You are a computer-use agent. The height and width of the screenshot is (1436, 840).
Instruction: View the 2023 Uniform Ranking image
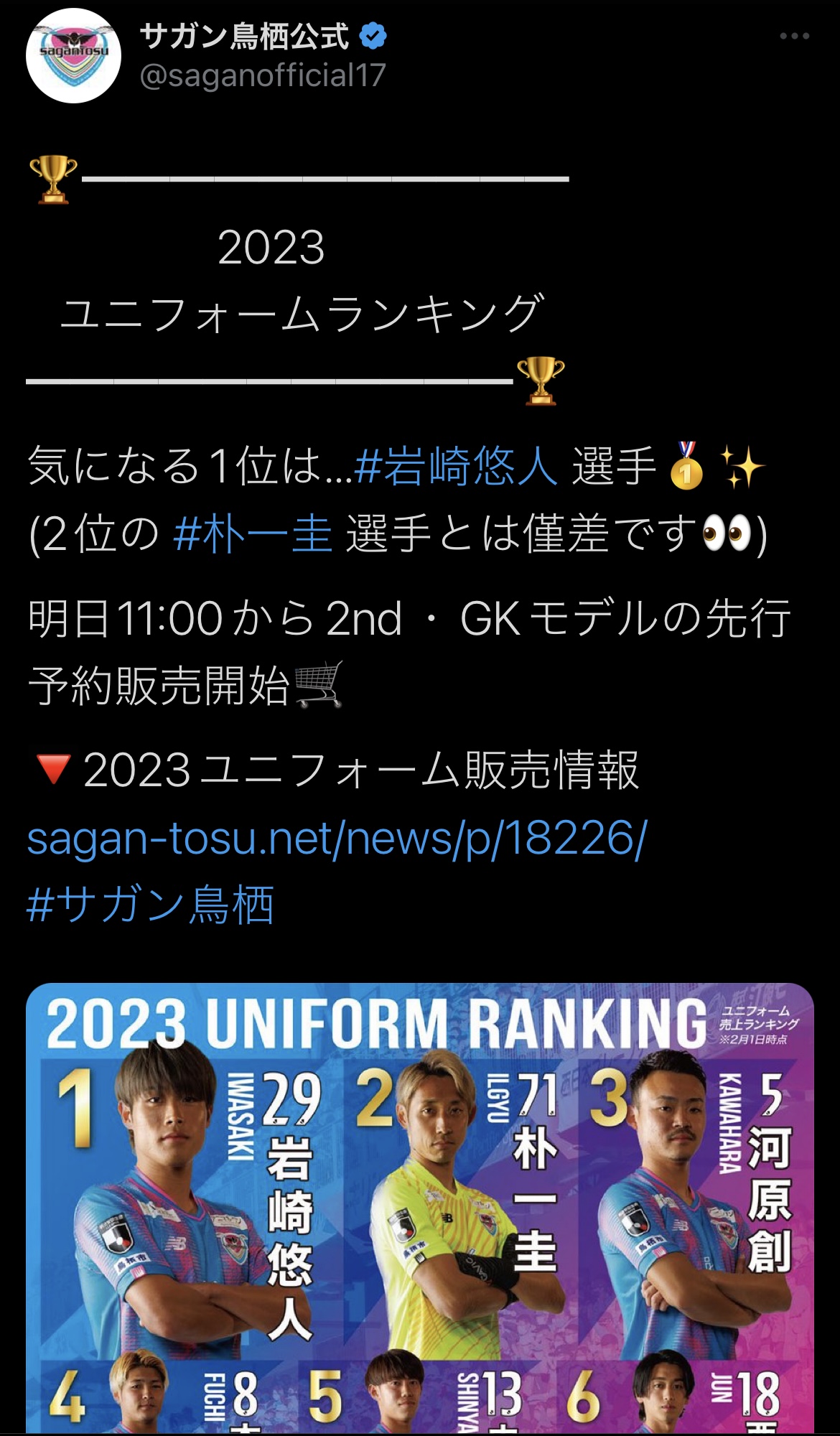click(x=420, y=1206)
